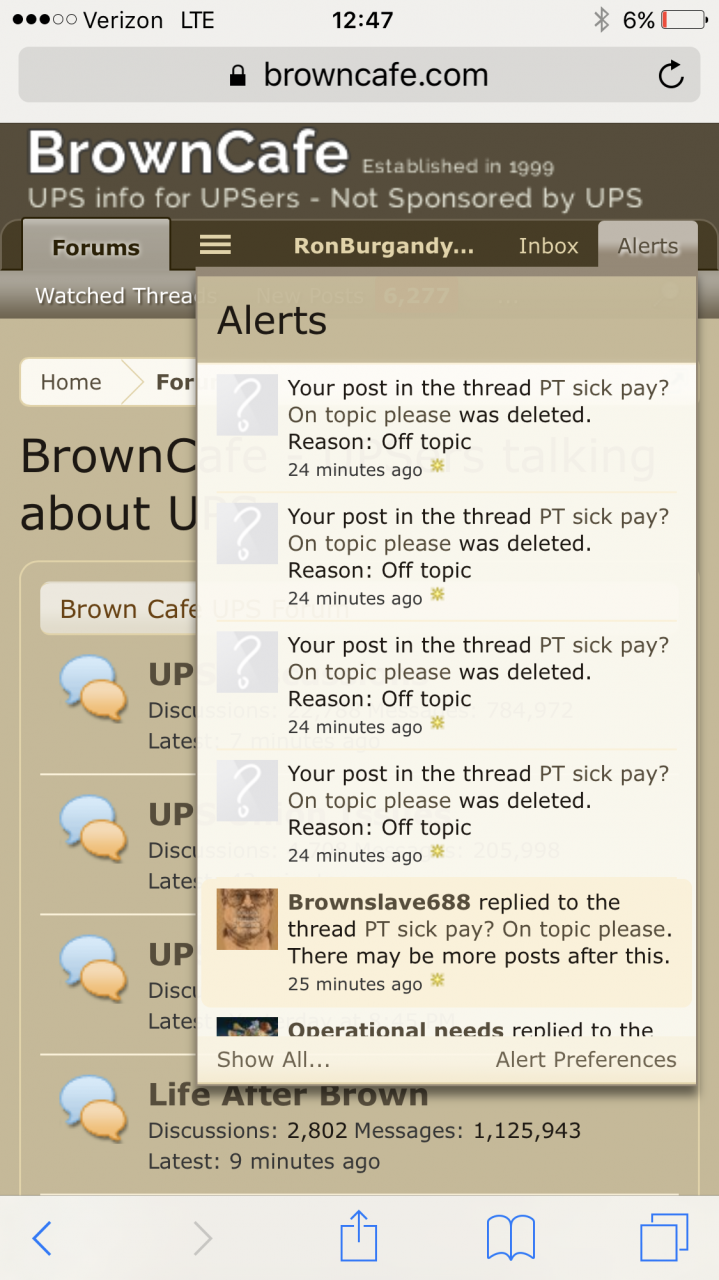
Task: Show open Safari tabs
Action: [x=664, y=1238]
